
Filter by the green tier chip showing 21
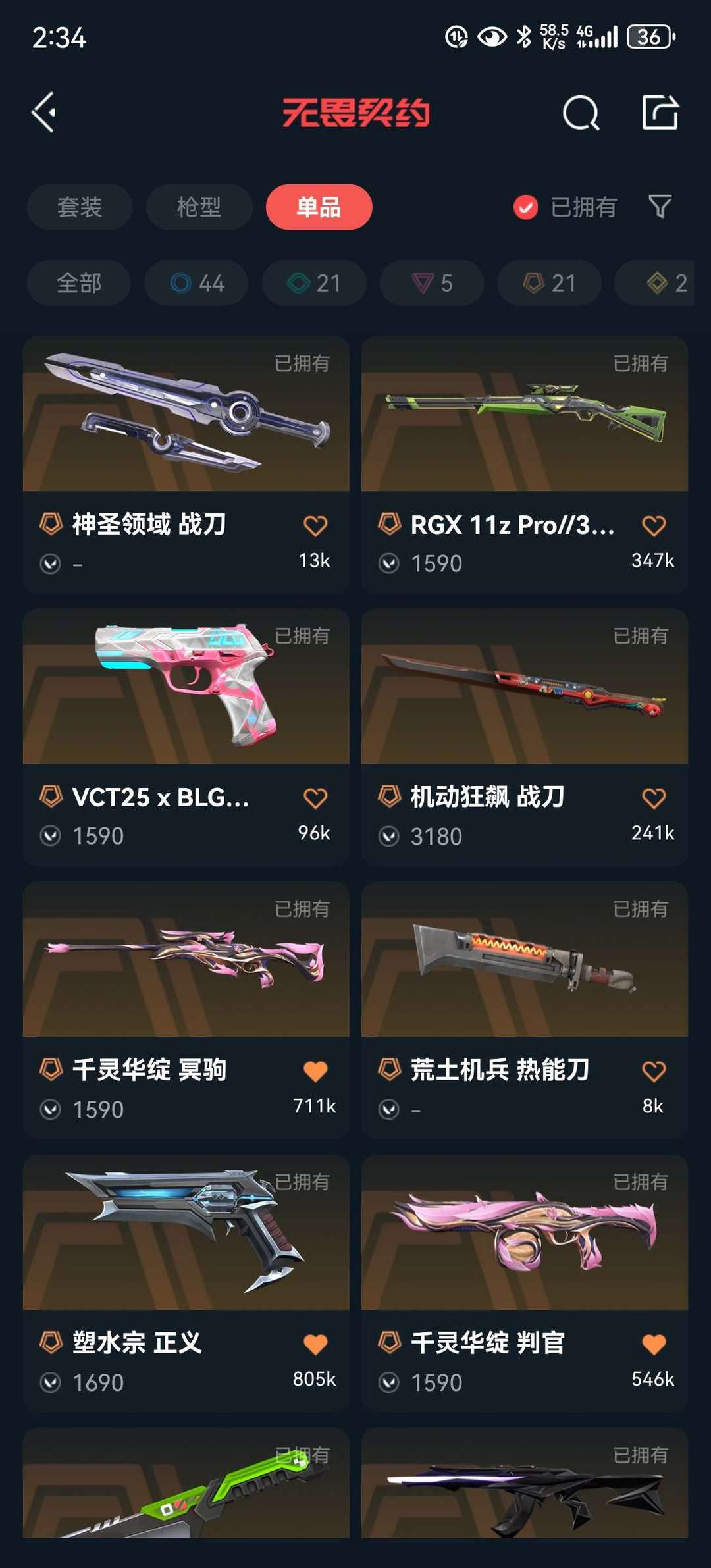point(314,283)
